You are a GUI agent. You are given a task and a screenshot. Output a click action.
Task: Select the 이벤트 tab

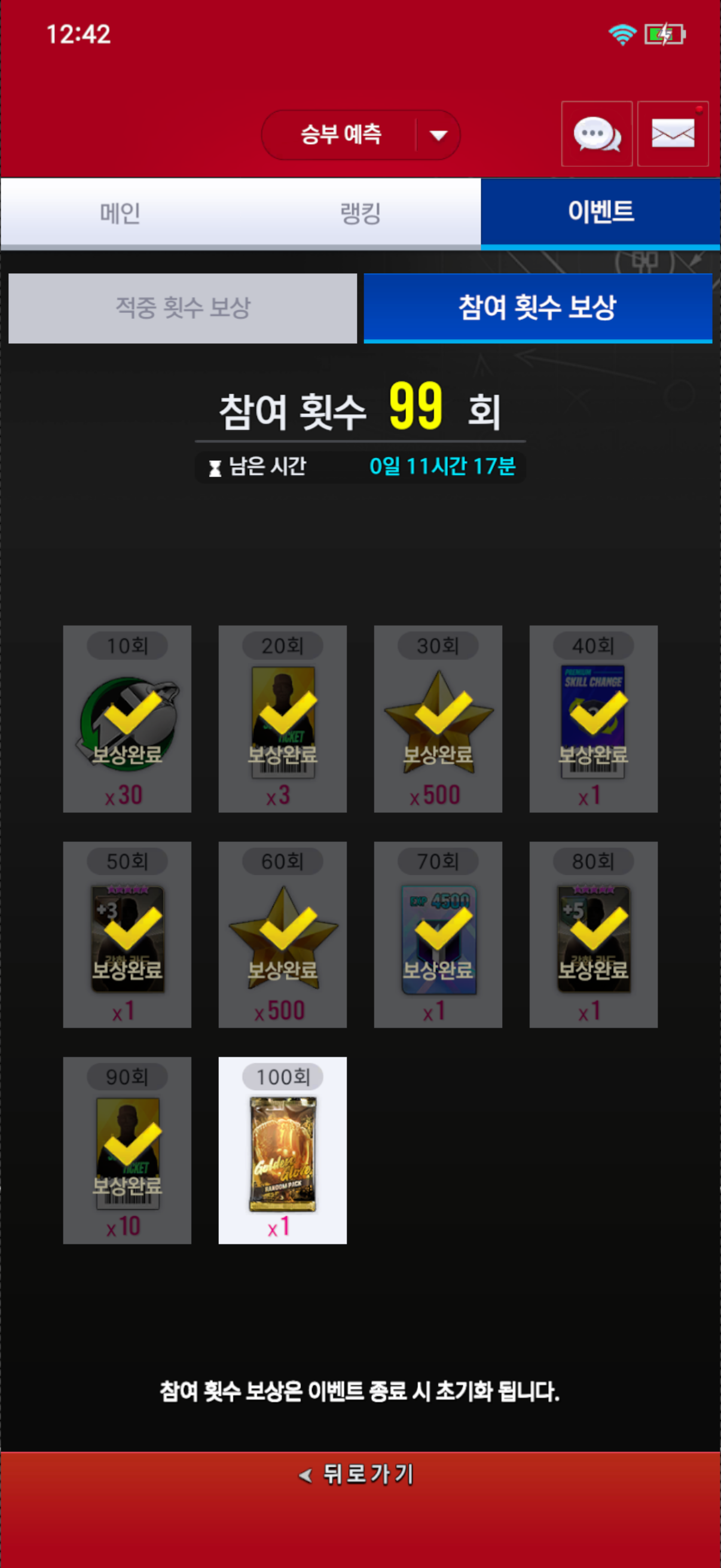tap(600, 212)
